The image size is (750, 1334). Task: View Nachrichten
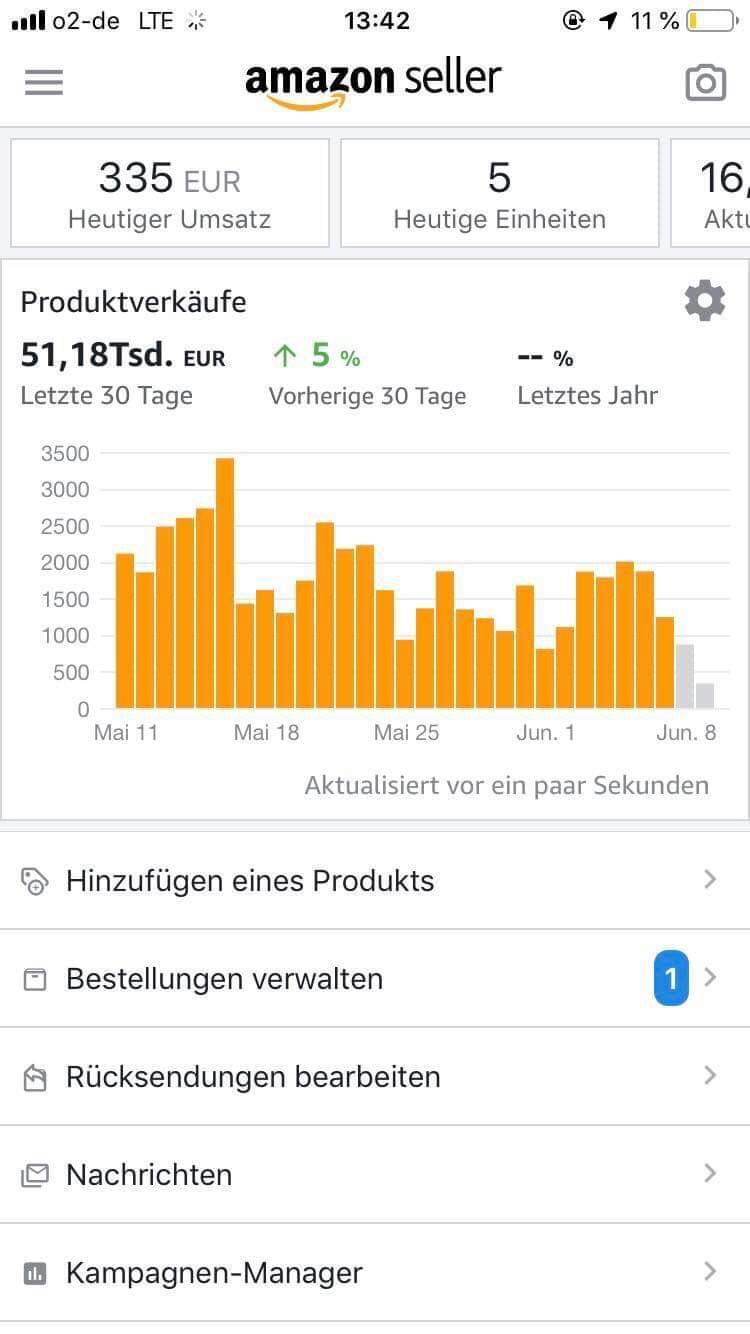click(374, 1174)
